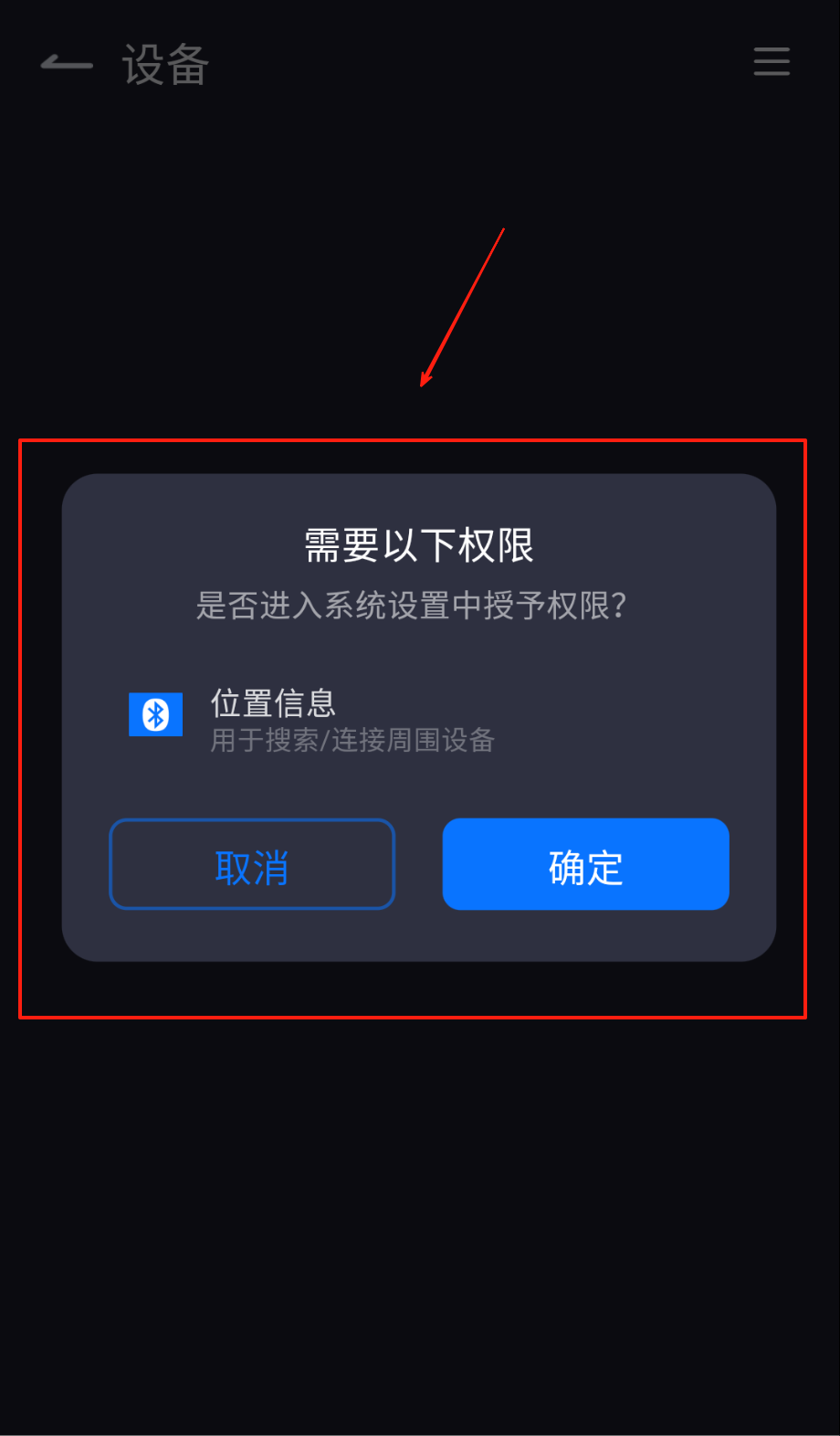The height and width of the screenshot is (1436, 840).
Task: Open the hamburger menu
Action: pyautogui.click(x=772, y=61)
